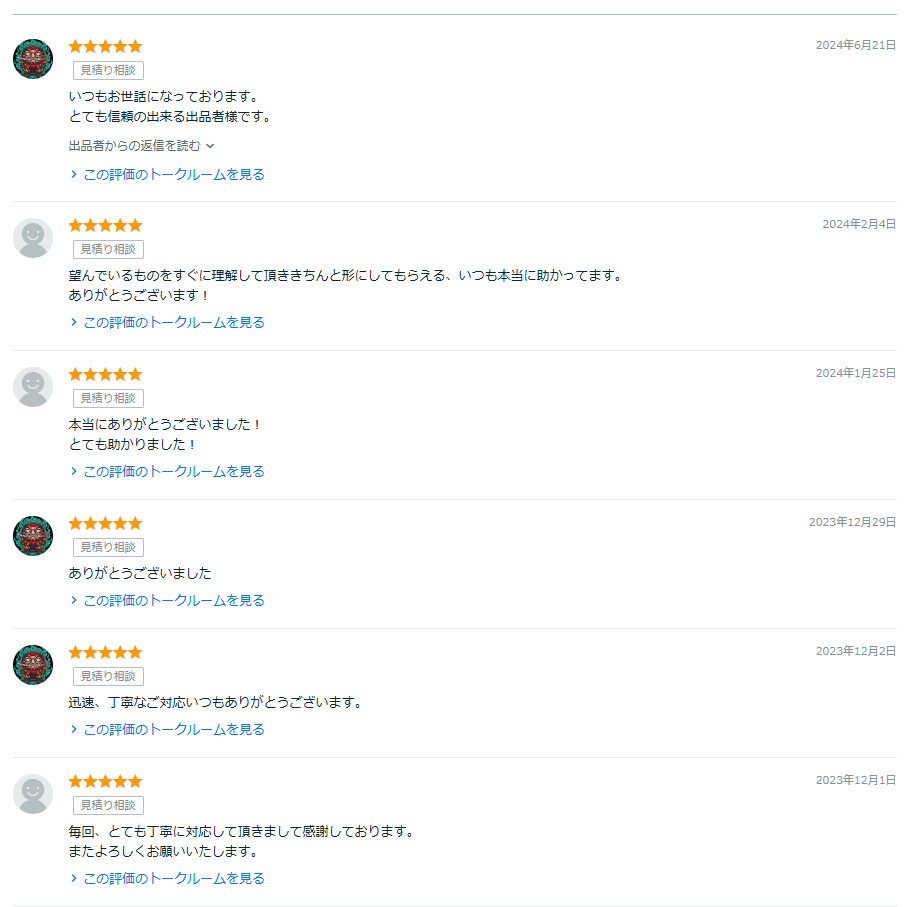Open reviewer avatar on 2023年12月29日 review
The width and height of the screenshot is (915, 907).
click(x=33, y=536)
